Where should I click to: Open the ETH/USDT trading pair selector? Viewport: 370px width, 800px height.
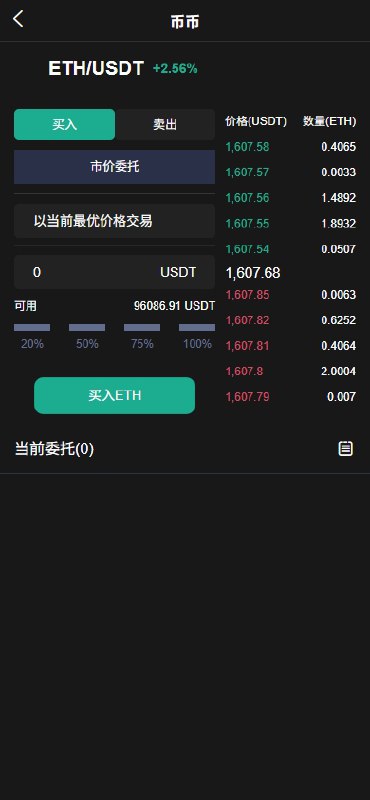(96, 68)
